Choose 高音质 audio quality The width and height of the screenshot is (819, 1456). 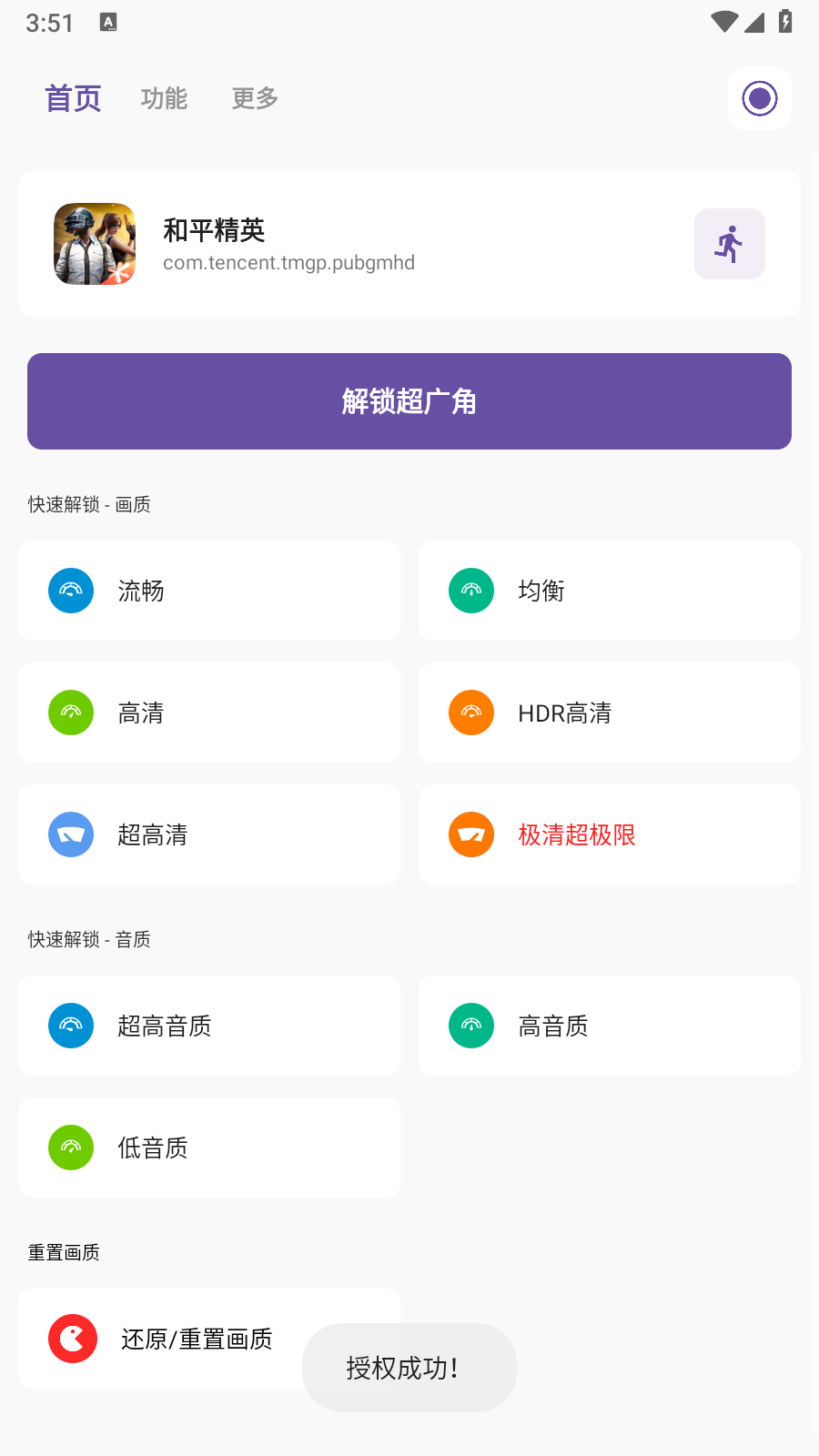pos(610,1026)
